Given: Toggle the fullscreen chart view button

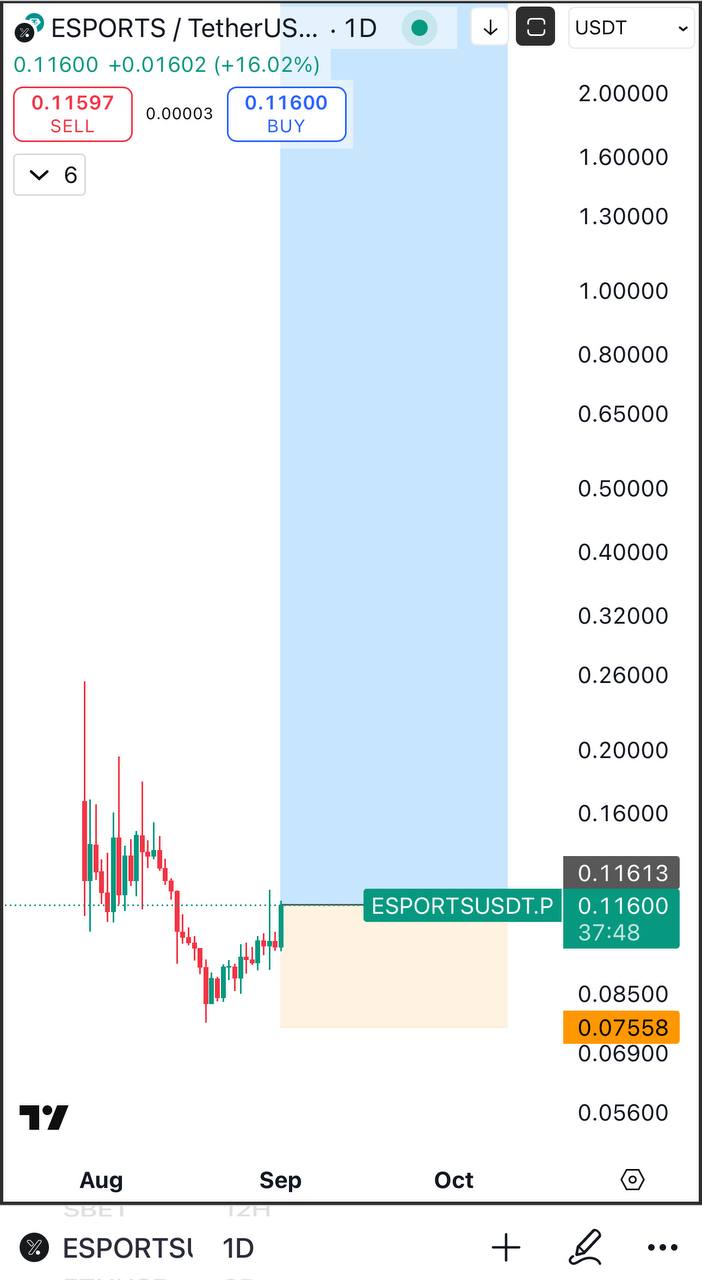Looking at the screenshot, I should click(536, 28).
